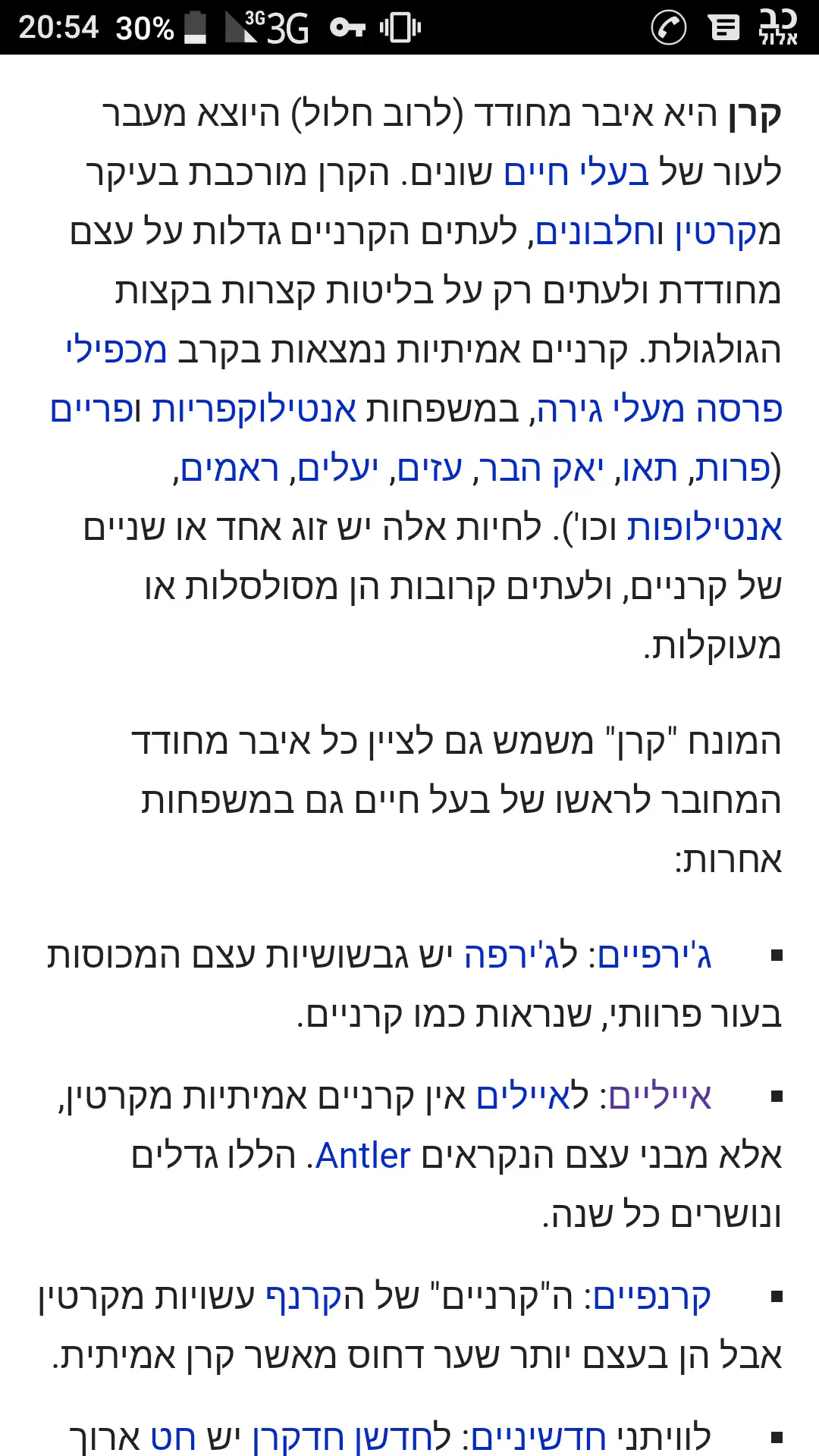Viewport: 819px width, 1456px height.
Task: Follow the עזים link
Action: click(429, 469)
